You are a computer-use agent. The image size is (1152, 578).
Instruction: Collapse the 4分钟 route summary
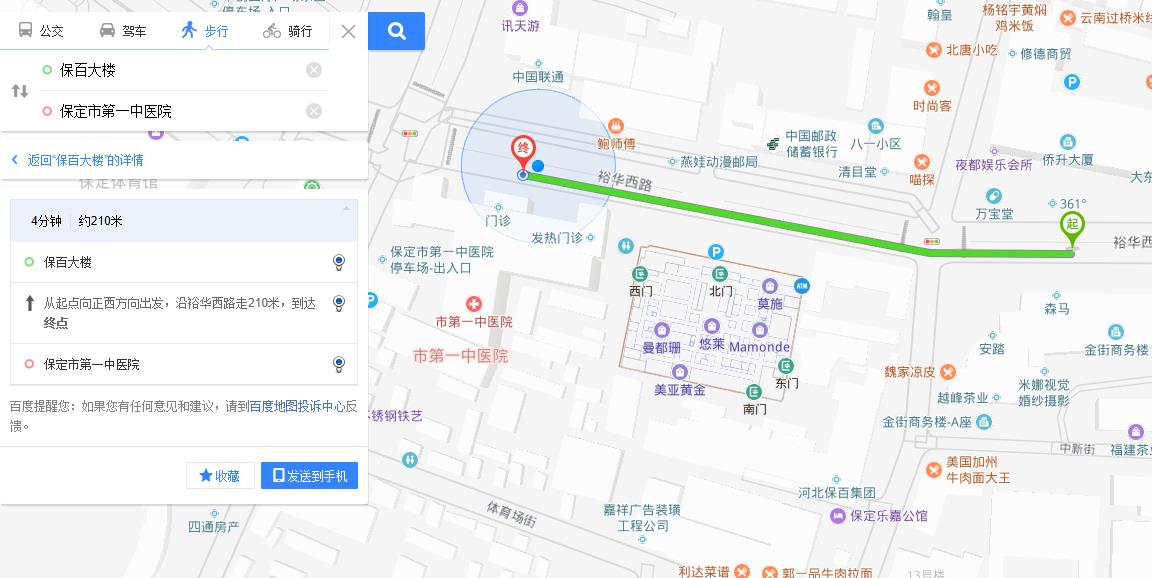[347, 208]
